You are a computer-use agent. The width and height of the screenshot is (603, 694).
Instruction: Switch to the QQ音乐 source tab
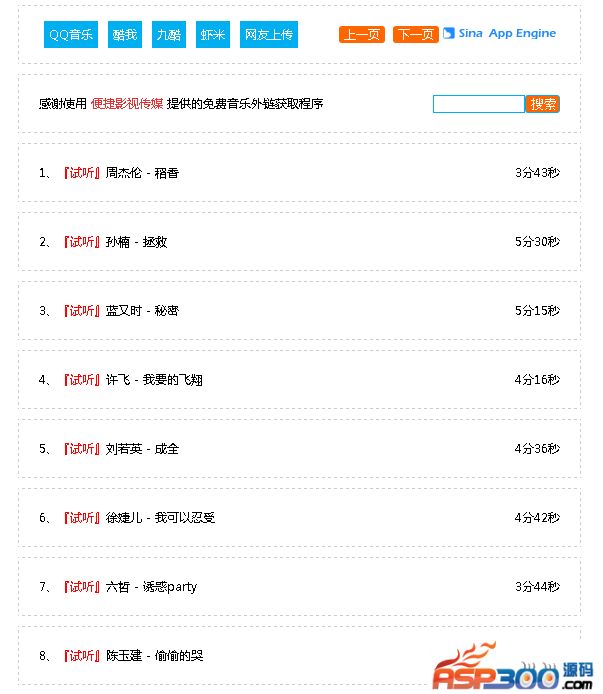(x=71, y=35)
